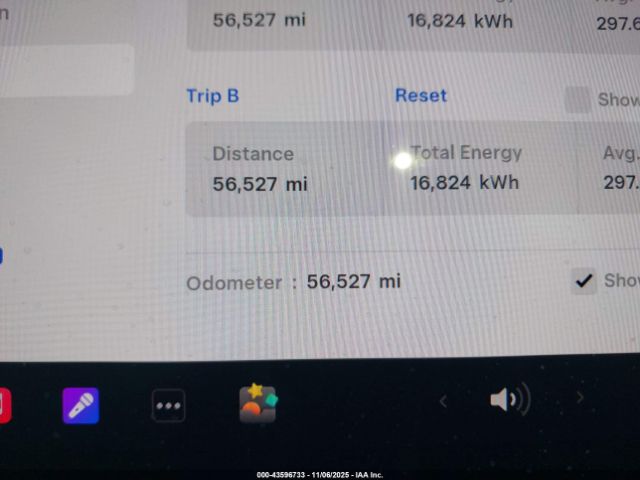Open the Toybox app in the dock
Viewport: 640px width, 480px height.
(x=258, y=402)
